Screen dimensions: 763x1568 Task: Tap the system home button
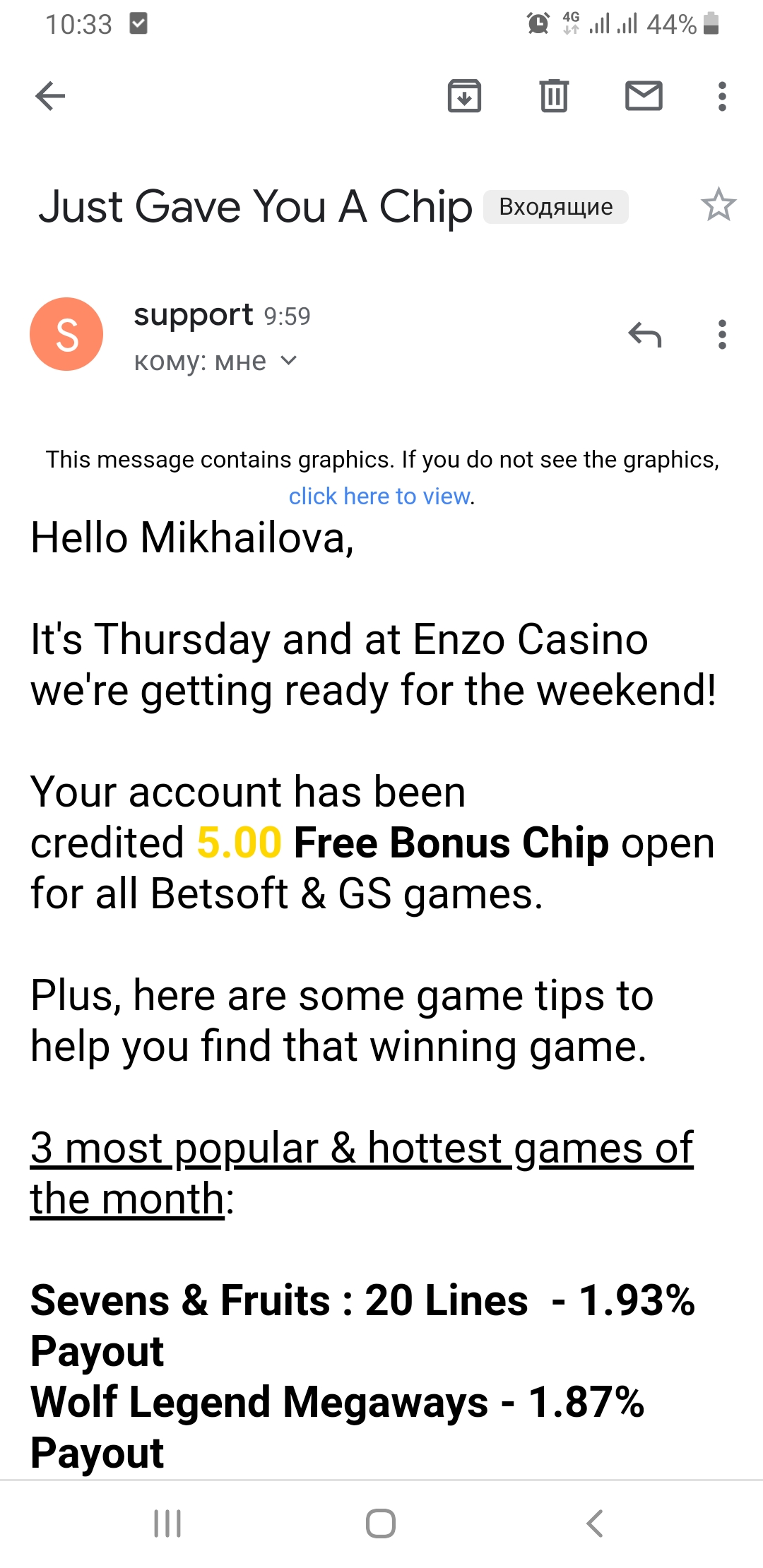[381, 1524]
